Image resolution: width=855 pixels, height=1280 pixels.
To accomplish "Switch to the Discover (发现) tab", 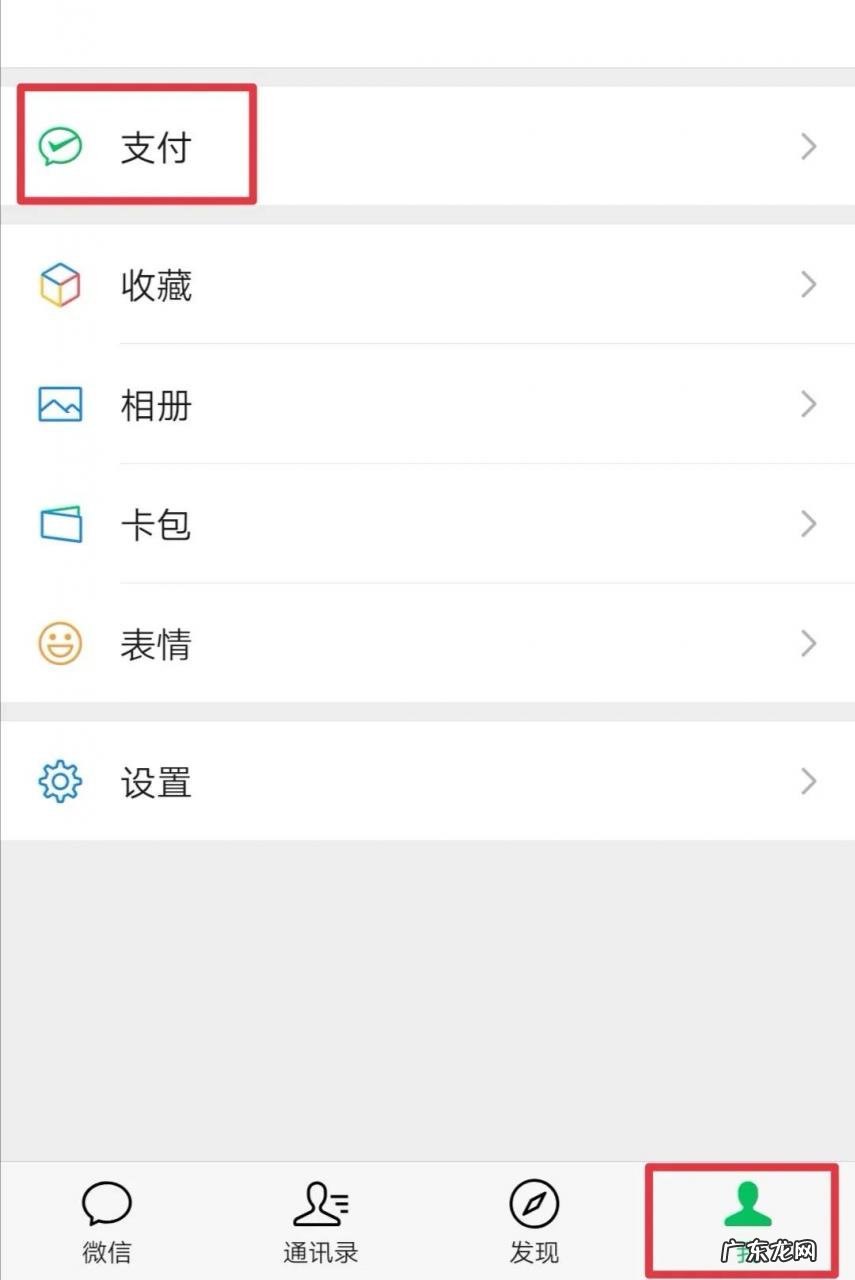I will (x=534, y=1220).
